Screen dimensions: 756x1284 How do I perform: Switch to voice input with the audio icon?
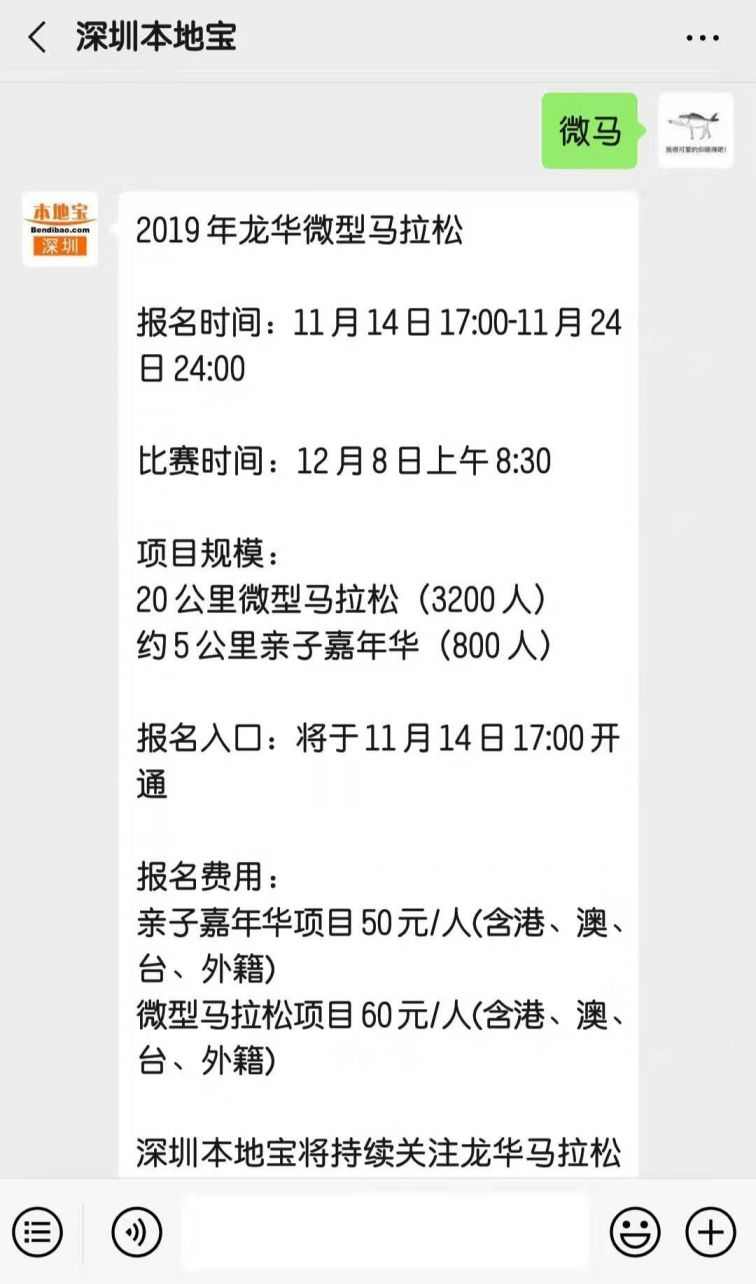pyautogui.click(x=138, y=1233)
